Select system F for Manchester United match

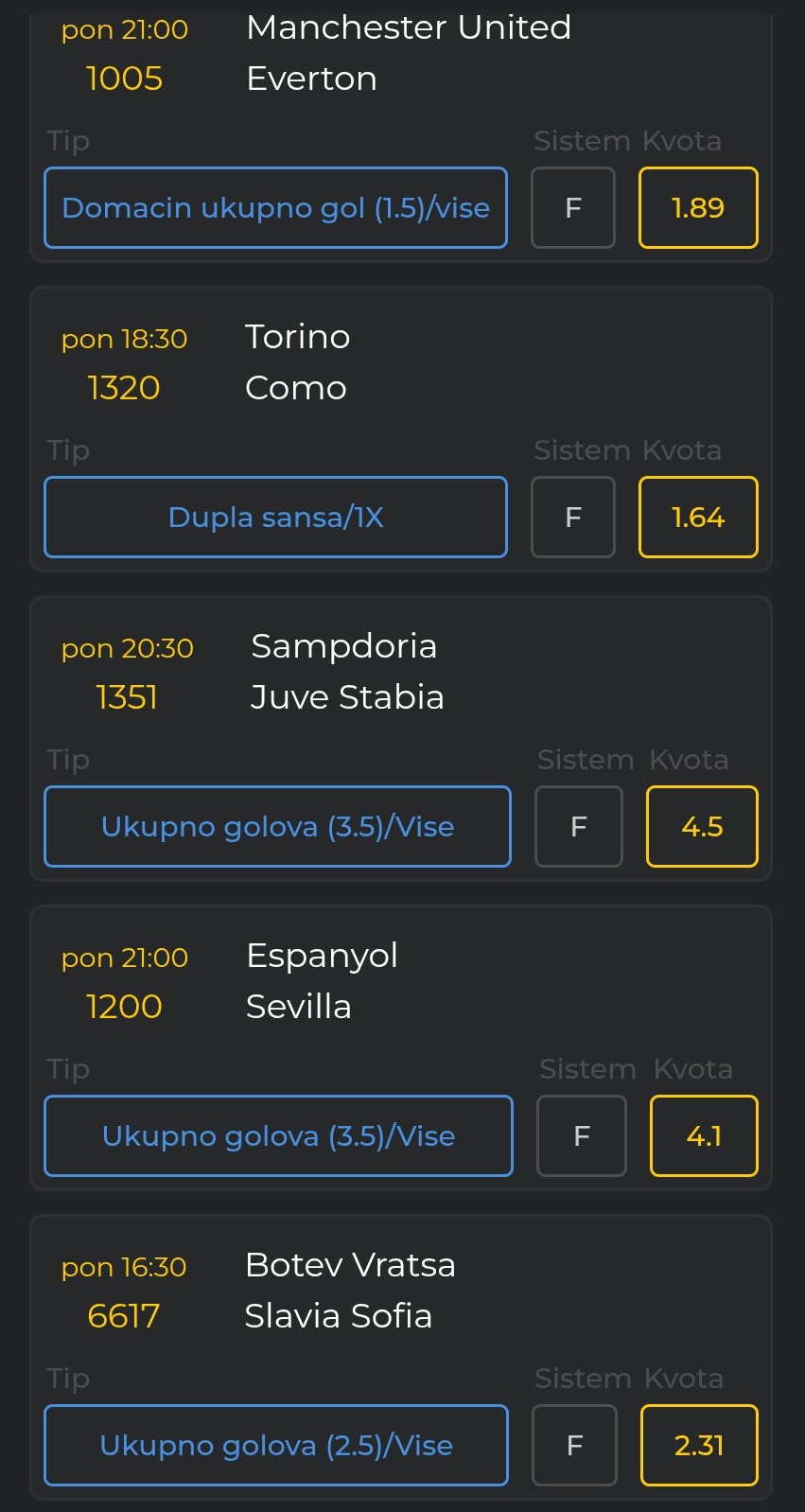point(573,208)
